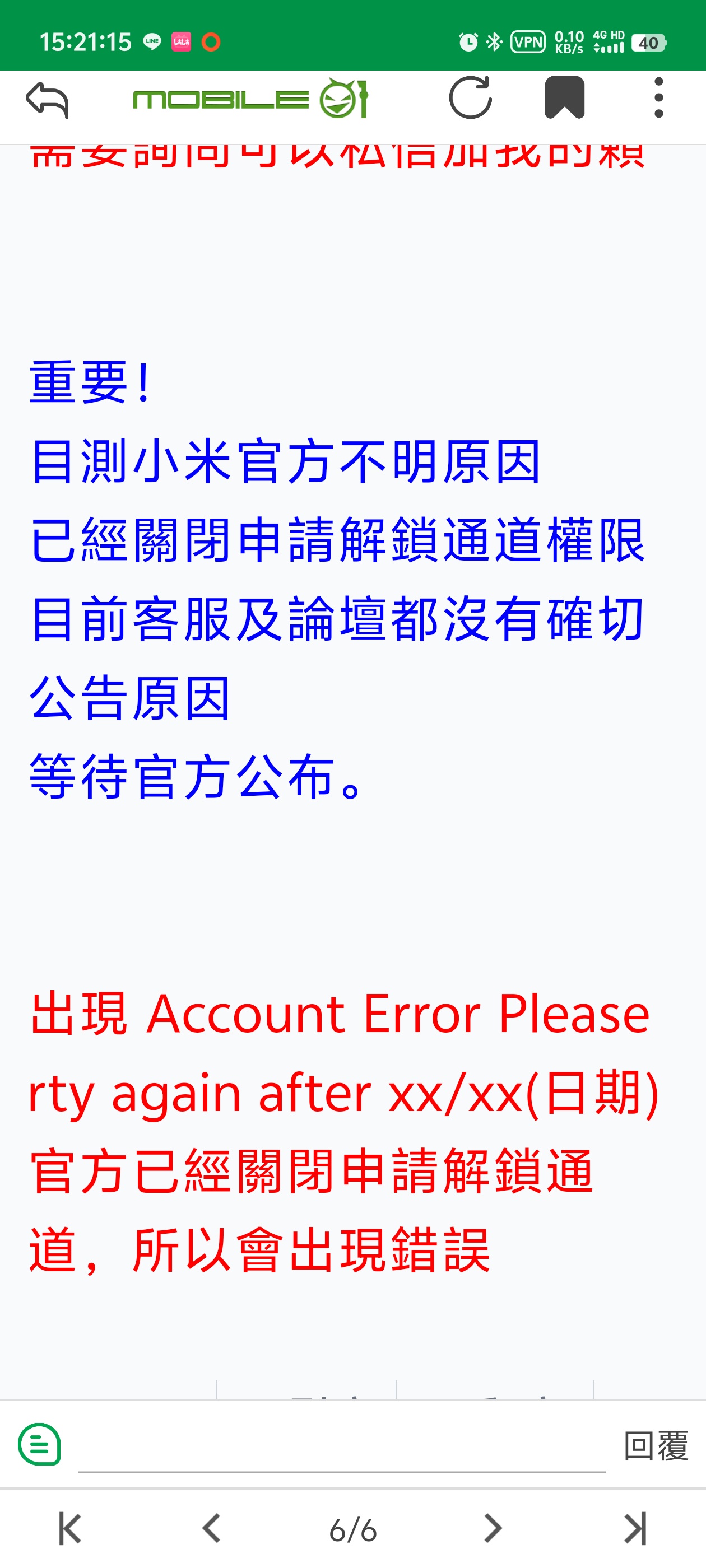This screenshot has height=1568, width=706.
Task: Open the 6/6 page selector
Action: (x=352, y=1530)
